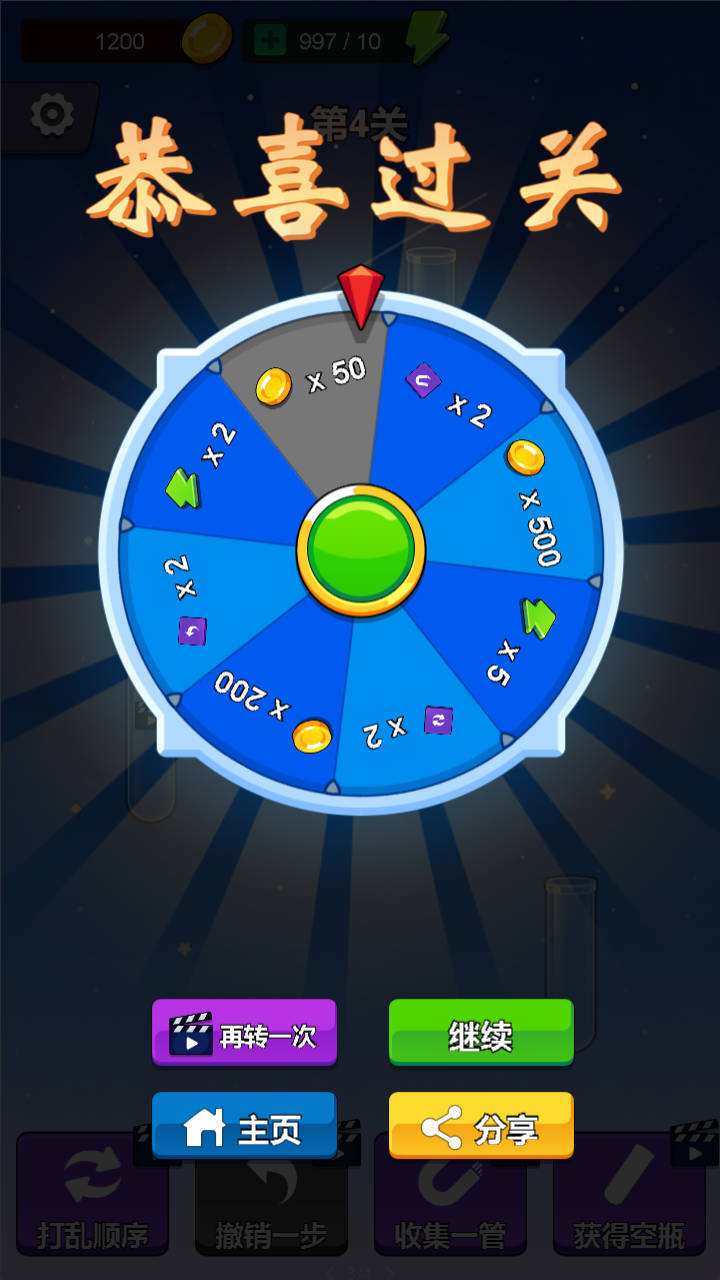
Task: Share the result via 分享
Action: (481, 1127)
